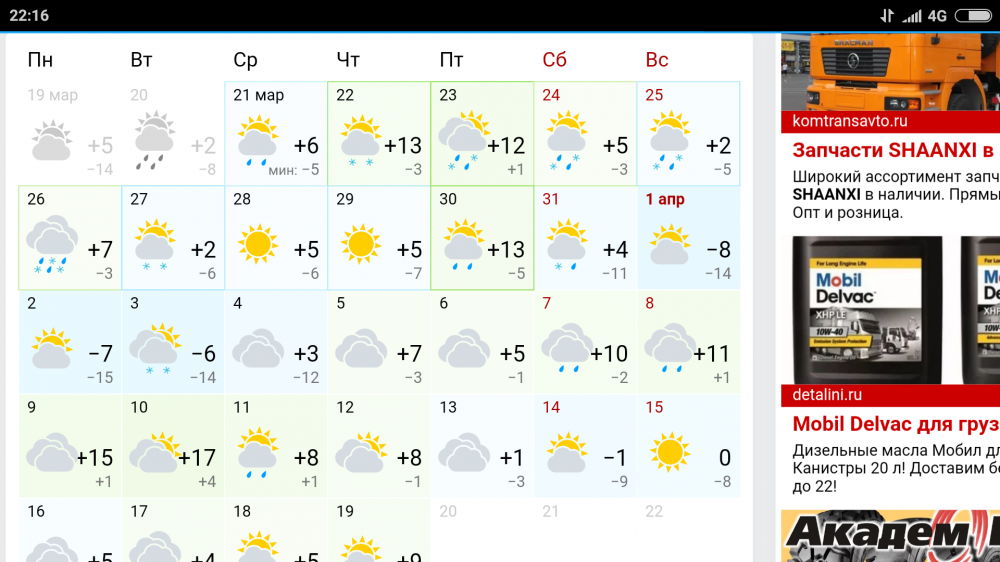Open the 'Mobil Delvac для груз' ad headline
The image size is (1000, 562).
click(895, 424)
